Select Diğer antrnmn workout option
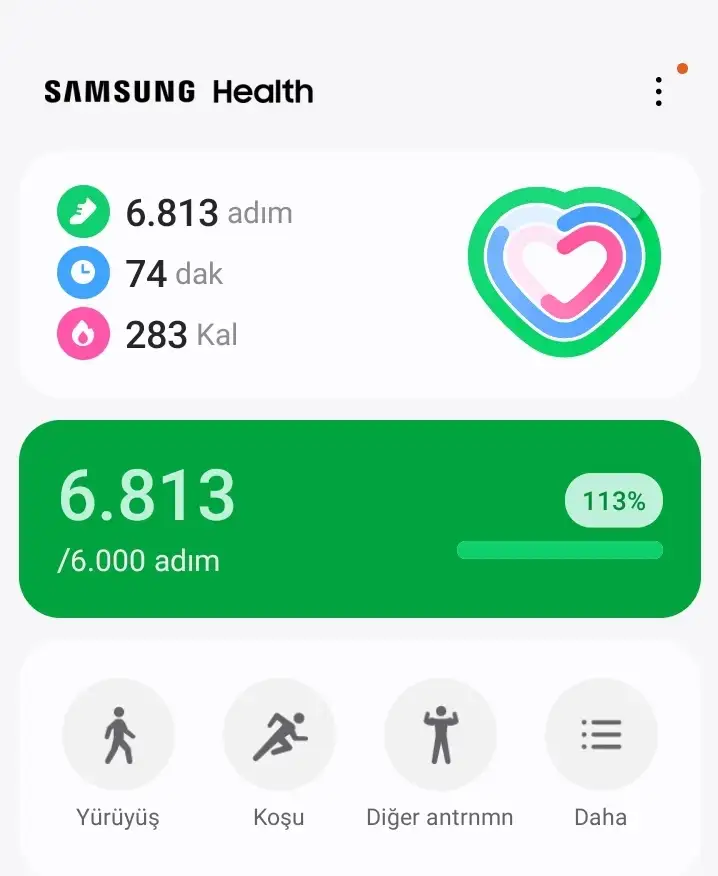 (440, 735)
